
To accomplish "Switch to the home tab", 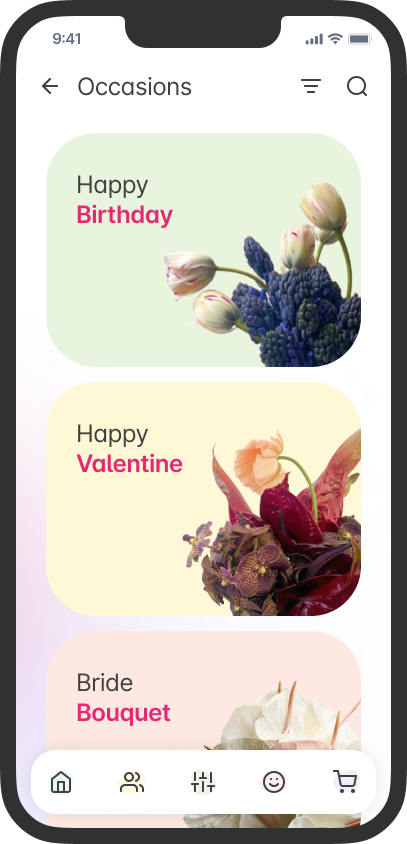I will click(x=61, y=782).
